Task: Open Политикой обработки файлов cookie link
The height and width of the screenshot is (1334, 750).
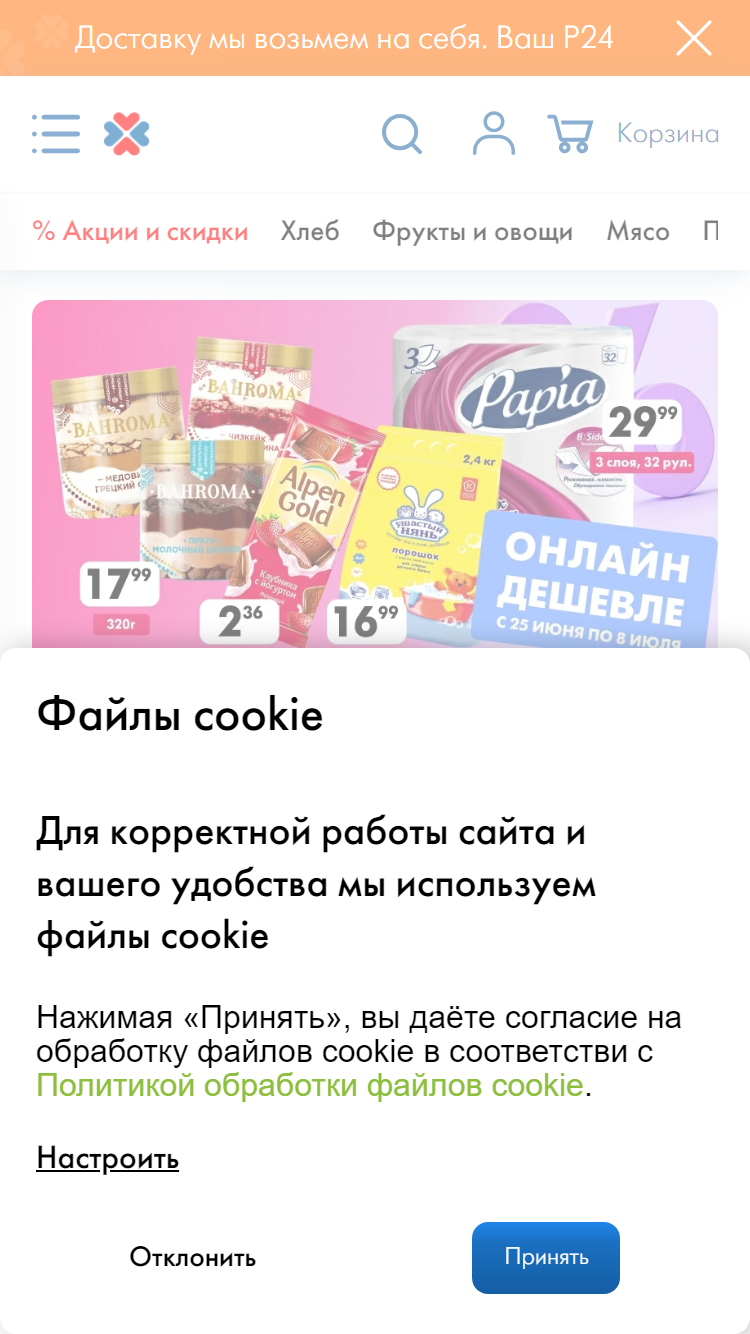Action: (310, 1085)
